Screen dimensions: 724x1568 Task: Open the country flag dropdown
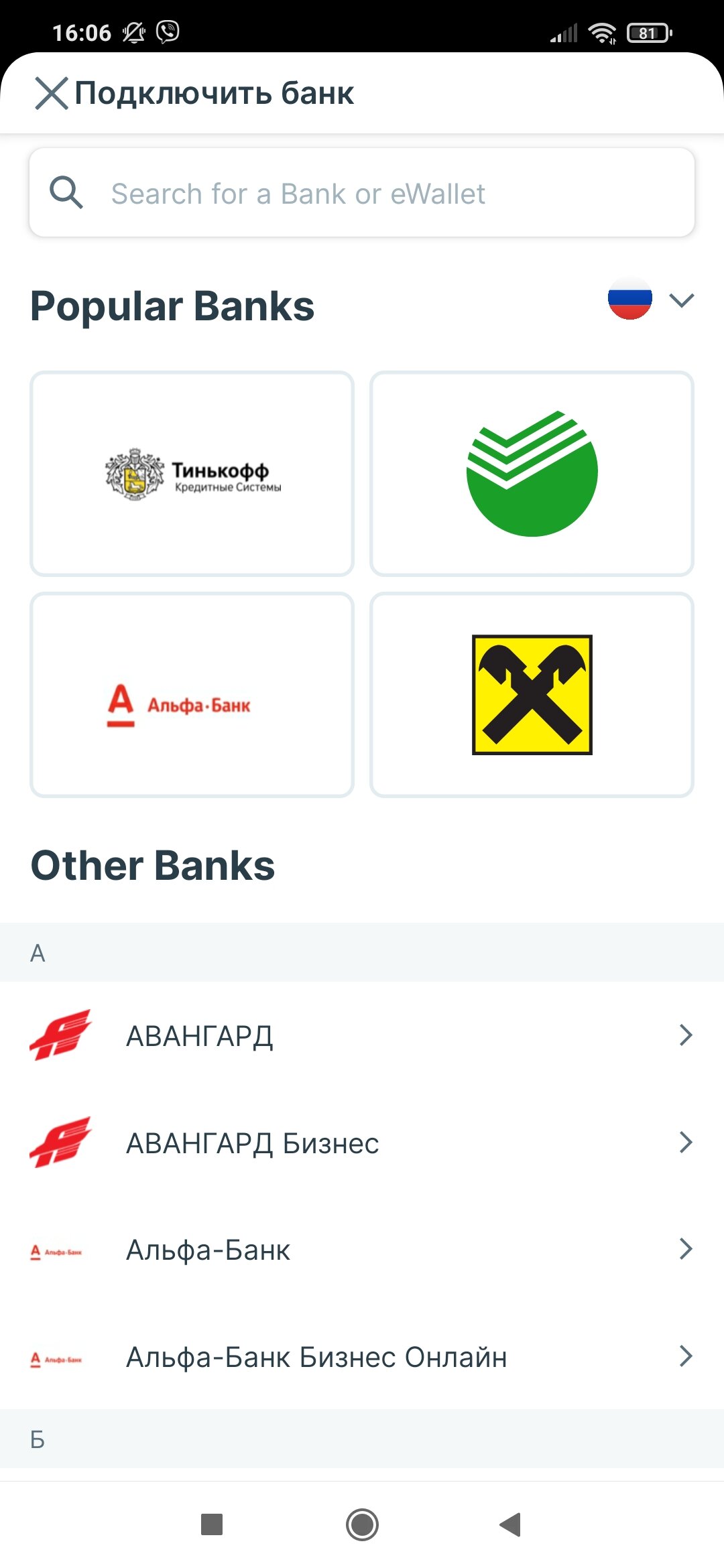[x=651, y=299]
